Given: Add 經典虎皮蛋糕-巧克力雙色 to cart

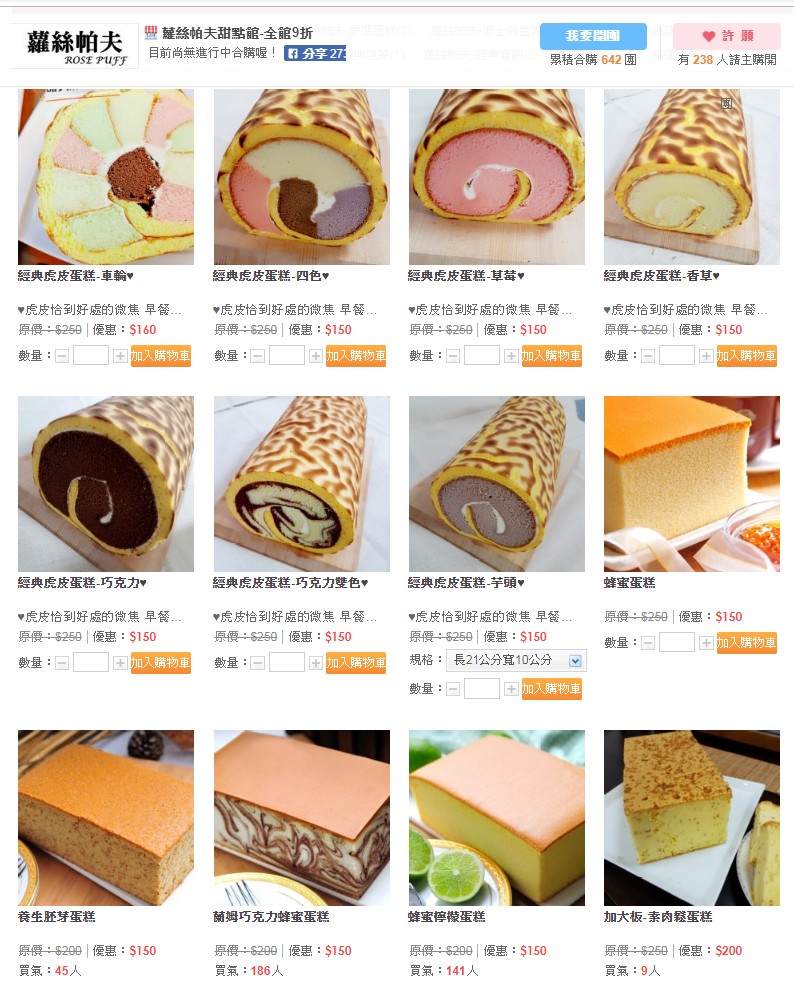Looking at the screenshot, I should [355, 662].
